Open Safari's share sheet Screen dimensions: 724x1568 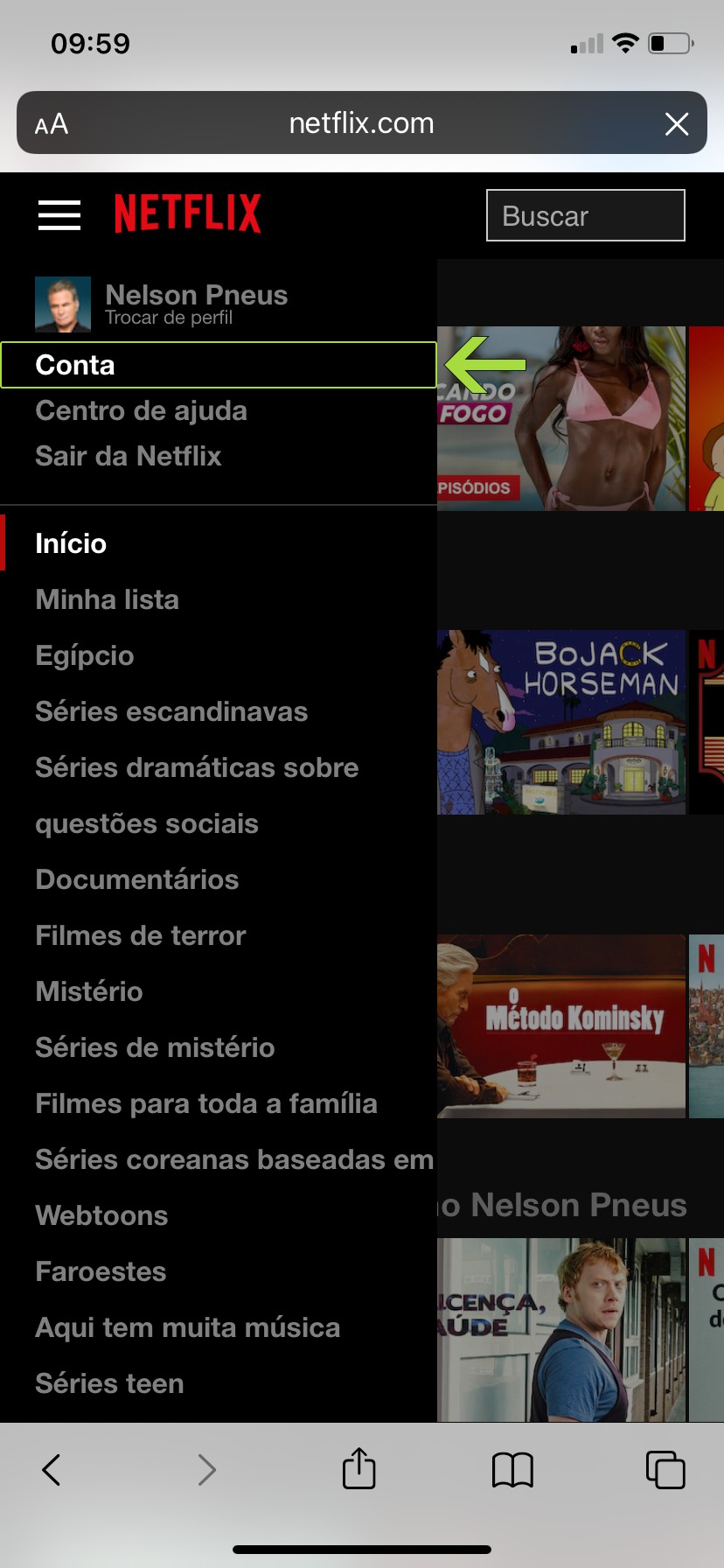tap(359, 1469)
